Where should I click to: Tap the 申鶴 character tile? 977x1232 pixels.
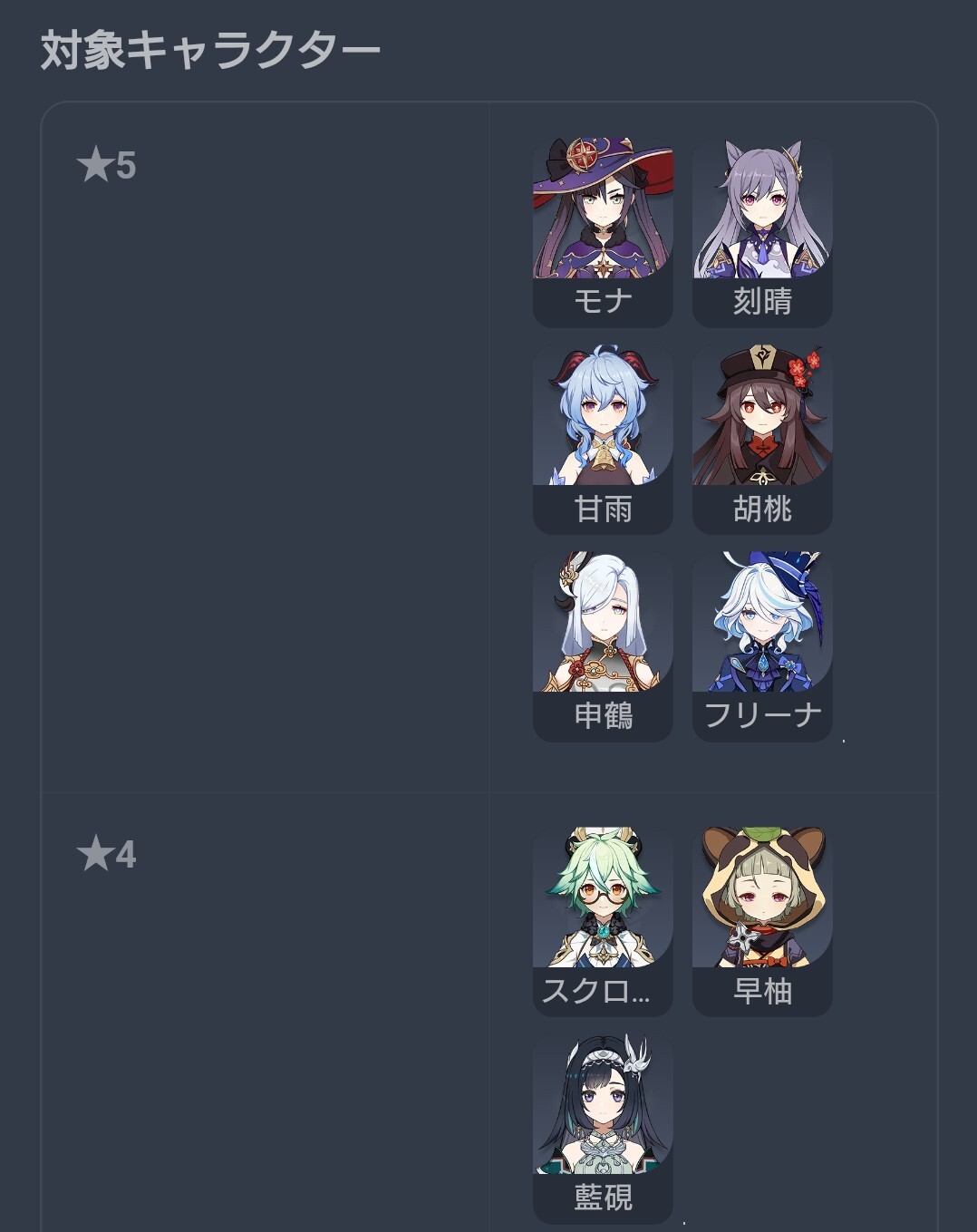pos(603,645)
